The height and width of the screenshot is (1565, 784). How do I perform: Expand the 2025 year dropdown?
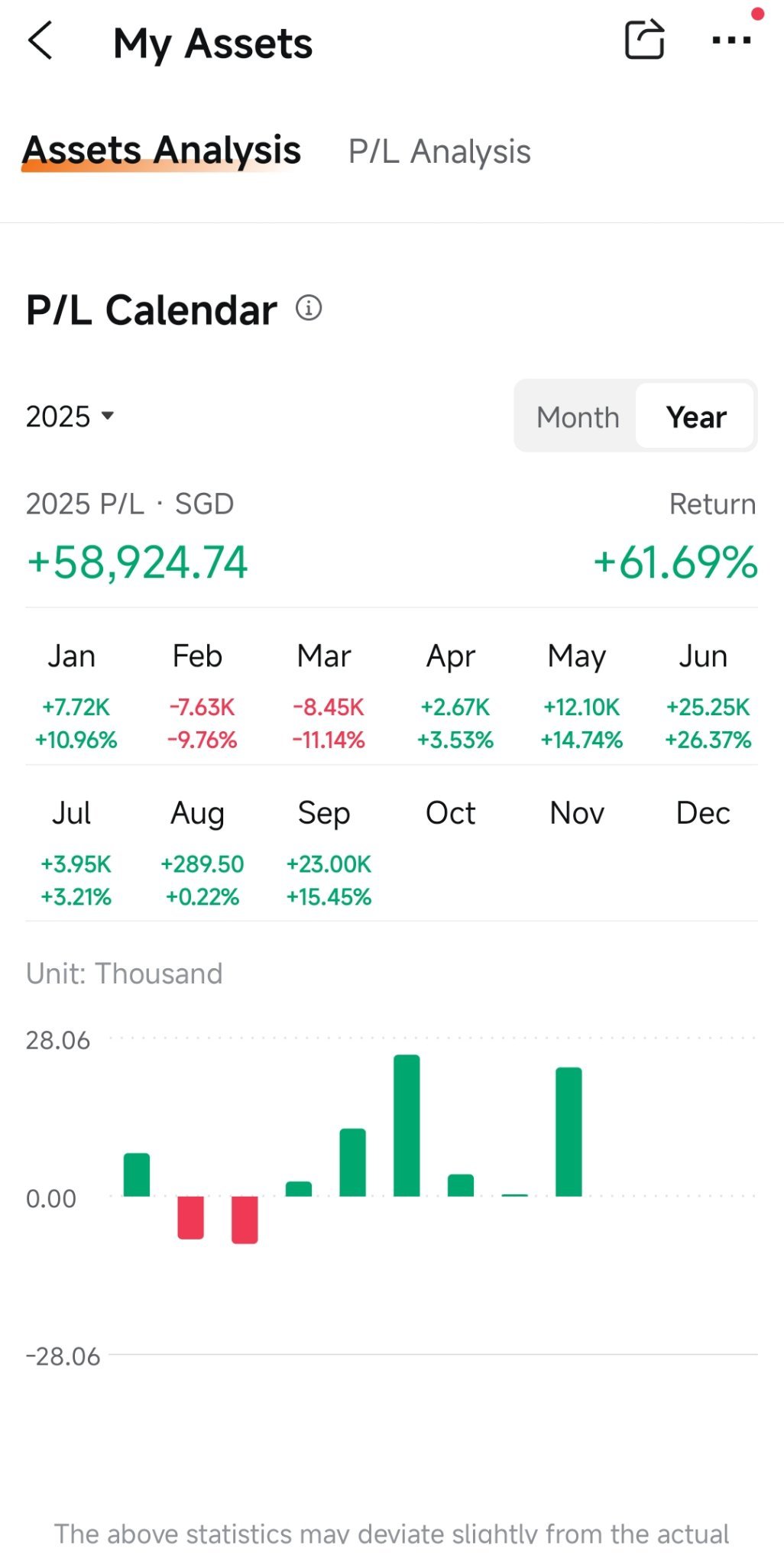pos(70,416)
